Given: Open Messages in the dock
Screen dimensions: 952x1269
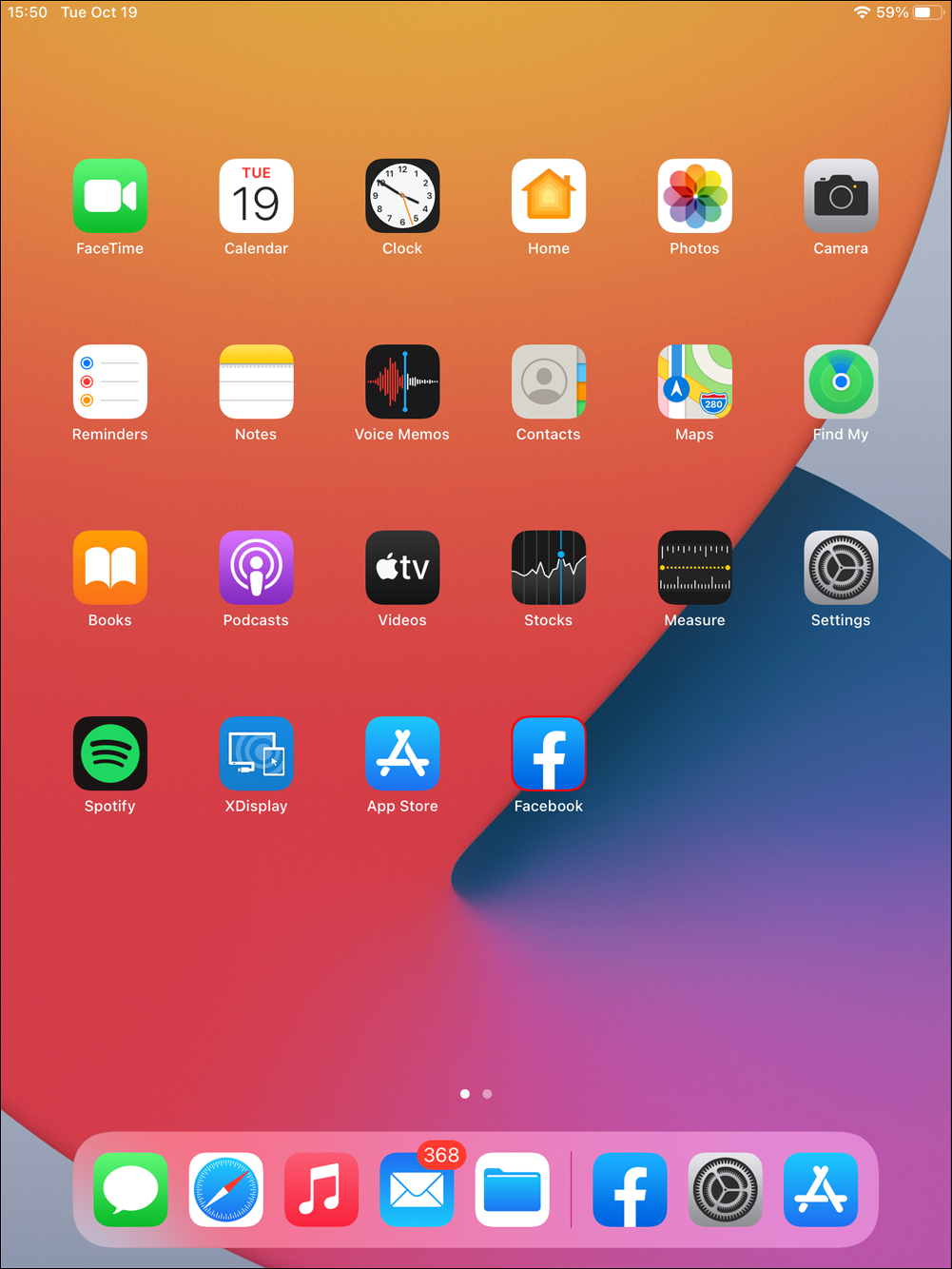Looking at the screenshot, I should tap(130, 1189).
